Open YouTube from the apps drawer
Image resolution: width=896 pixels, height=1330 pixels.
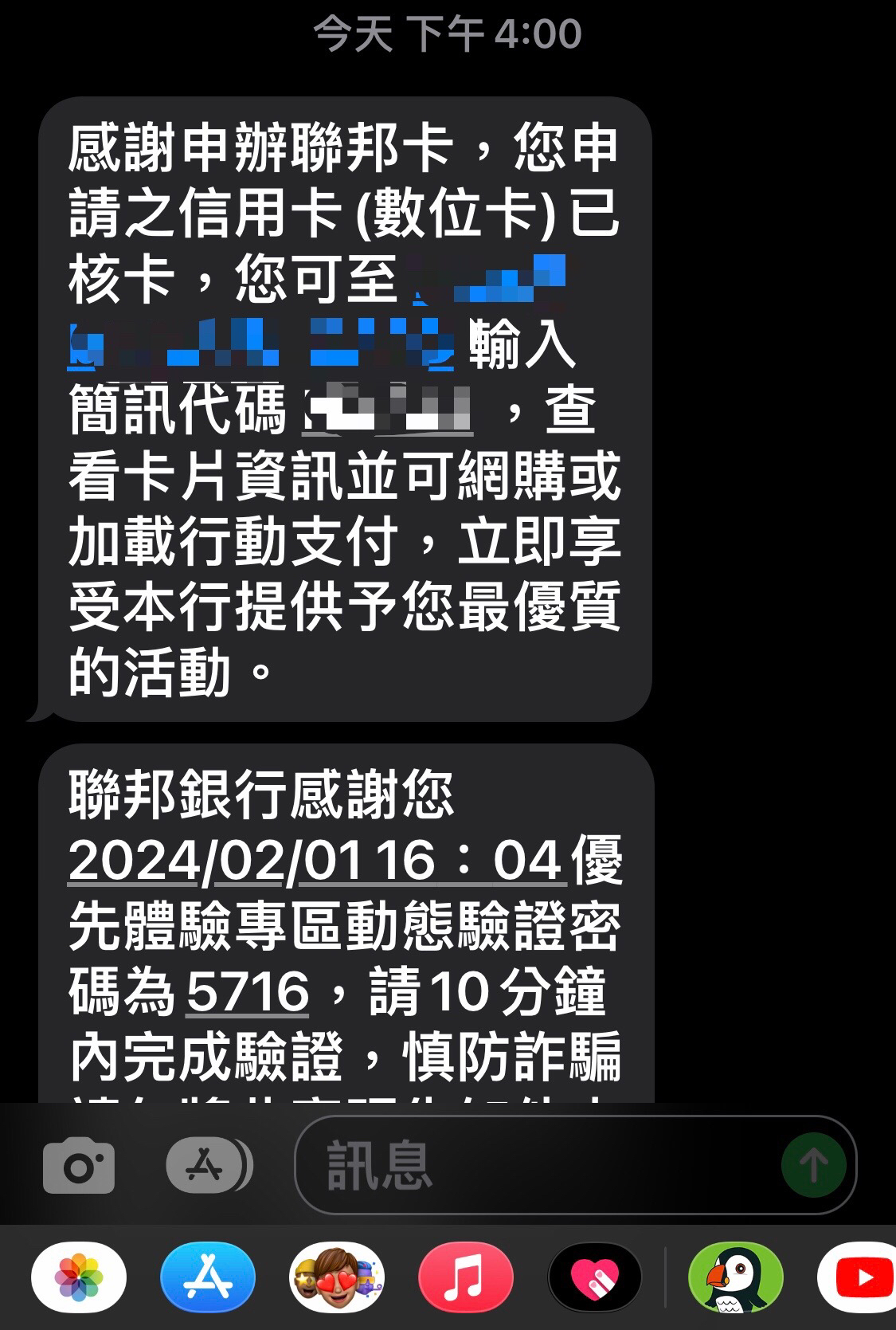(x=860, y=1277)
